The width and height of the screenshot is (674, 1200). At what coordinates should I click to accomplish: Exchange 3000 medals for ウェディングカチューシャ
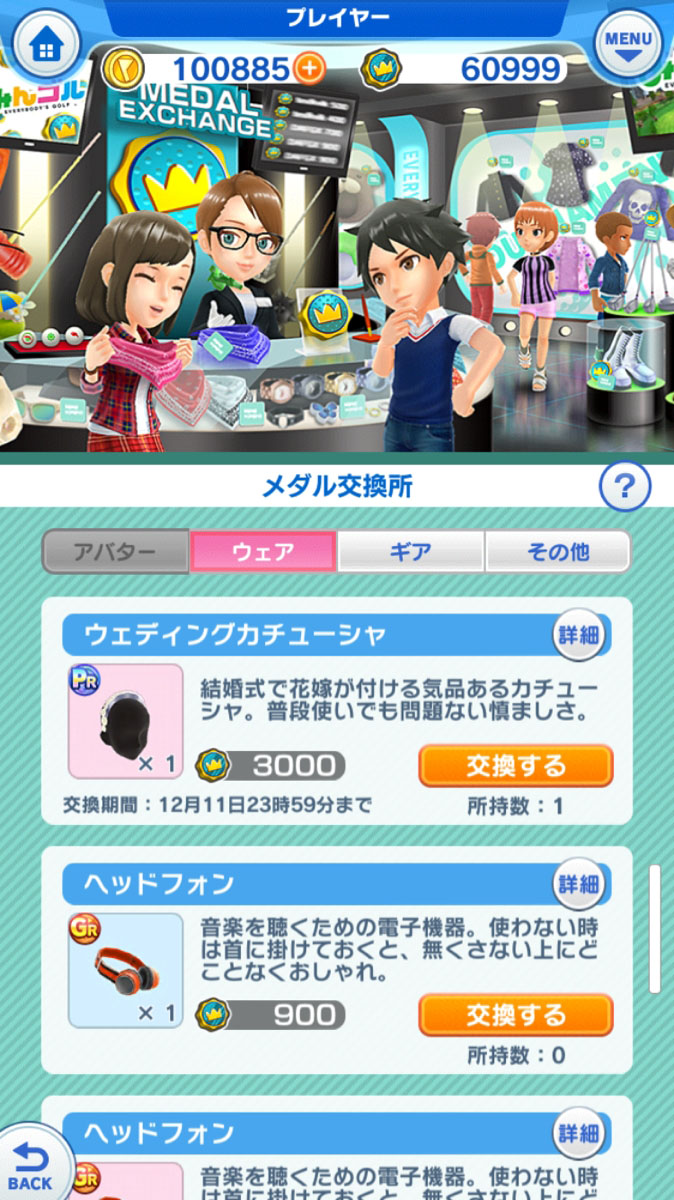[x=515, y=766]
